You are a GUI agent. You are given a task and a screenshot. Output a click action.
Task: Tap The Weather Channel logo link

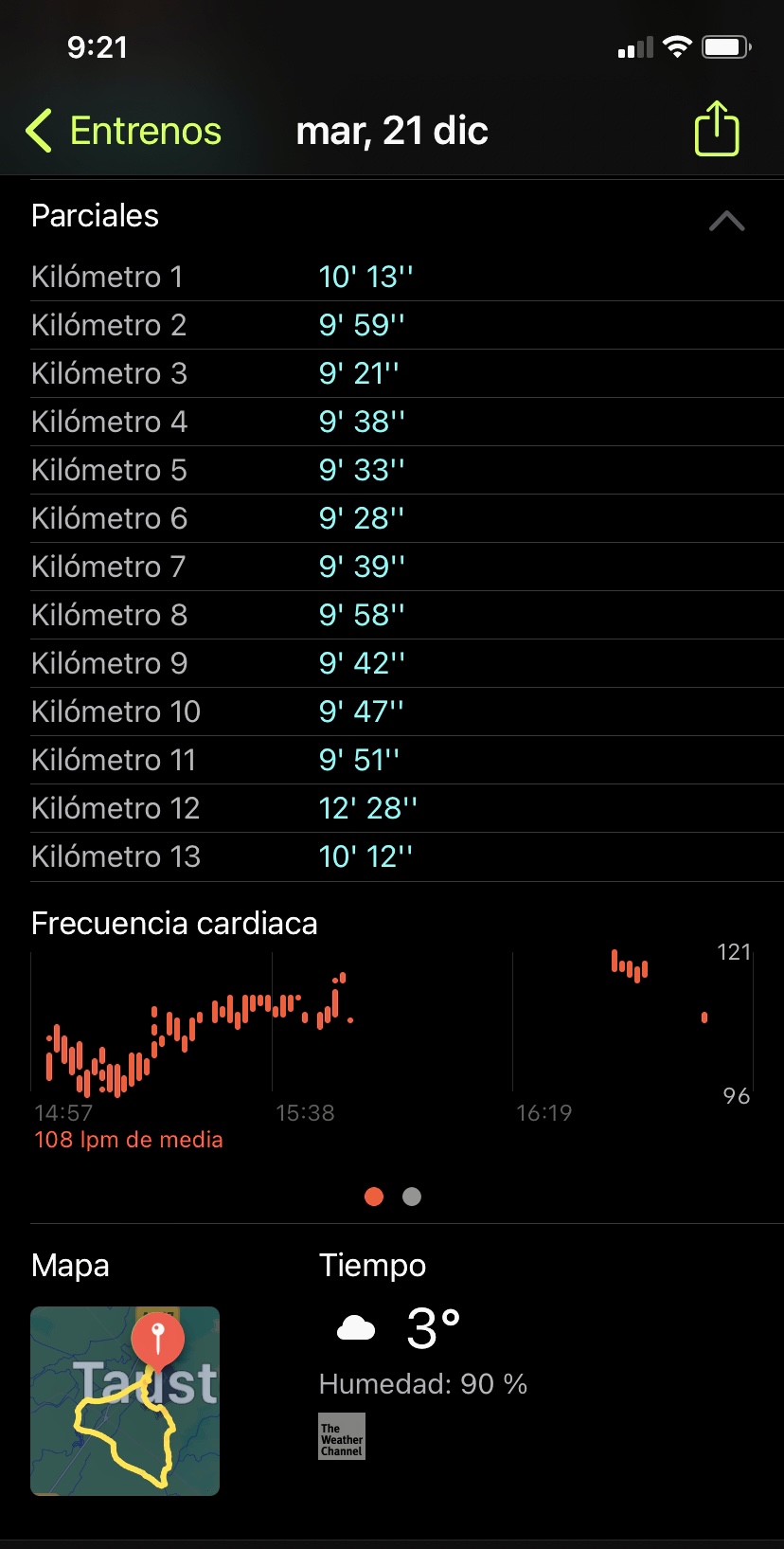click(342, 1436)
